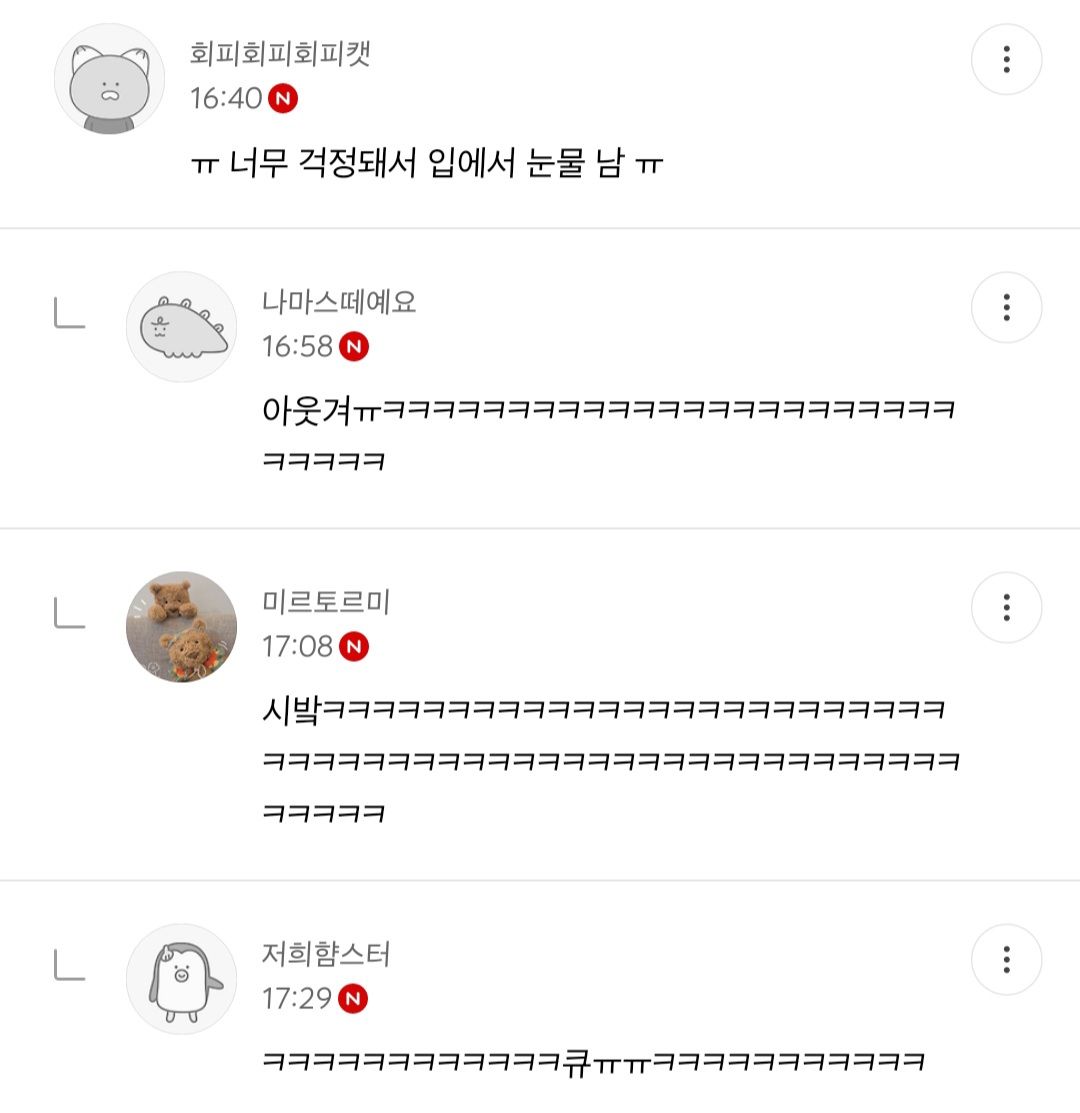
Task: Open the nickname 회피회피회피캣
Action: (x=280, y=53)
